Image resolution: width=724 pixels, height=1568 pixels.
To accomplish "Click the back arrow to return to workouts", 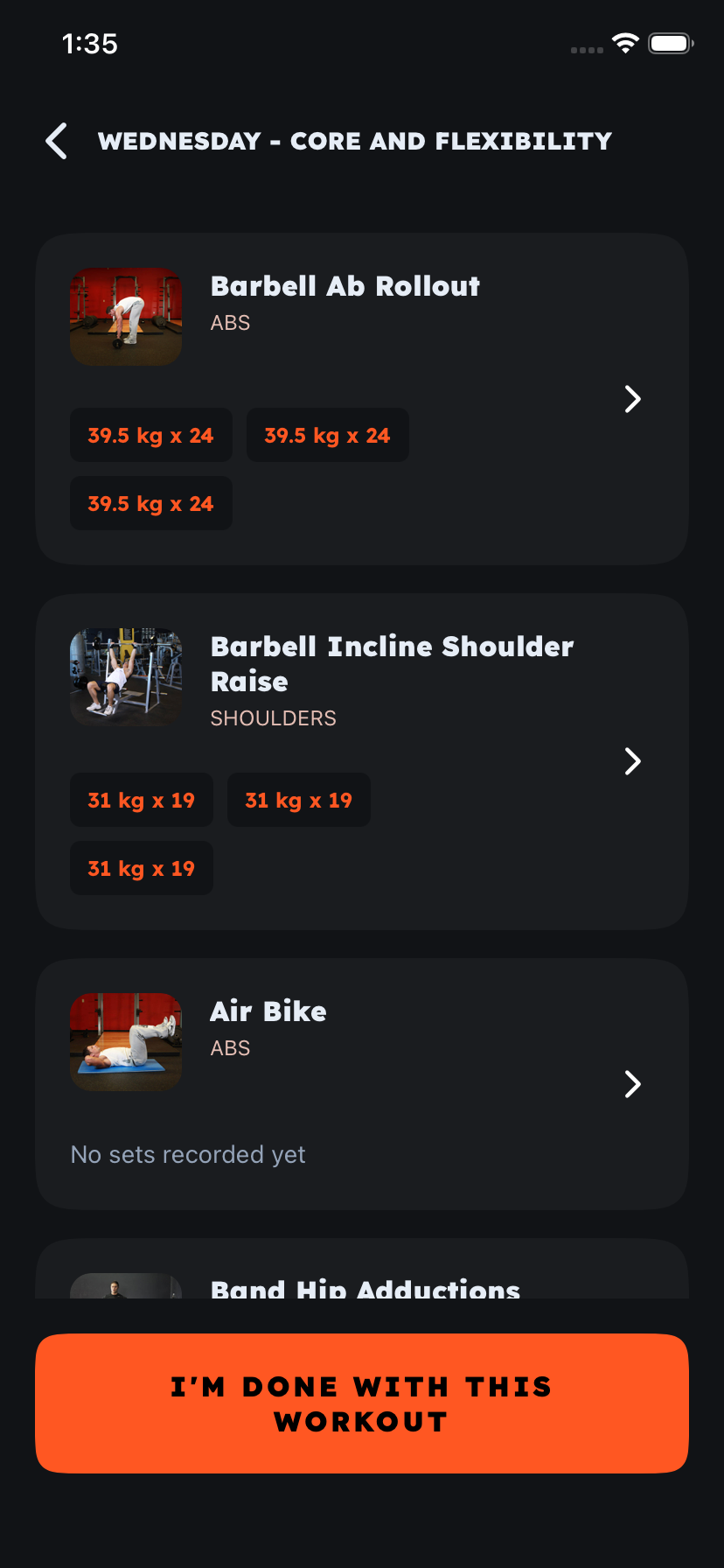I will coord(56,141).
